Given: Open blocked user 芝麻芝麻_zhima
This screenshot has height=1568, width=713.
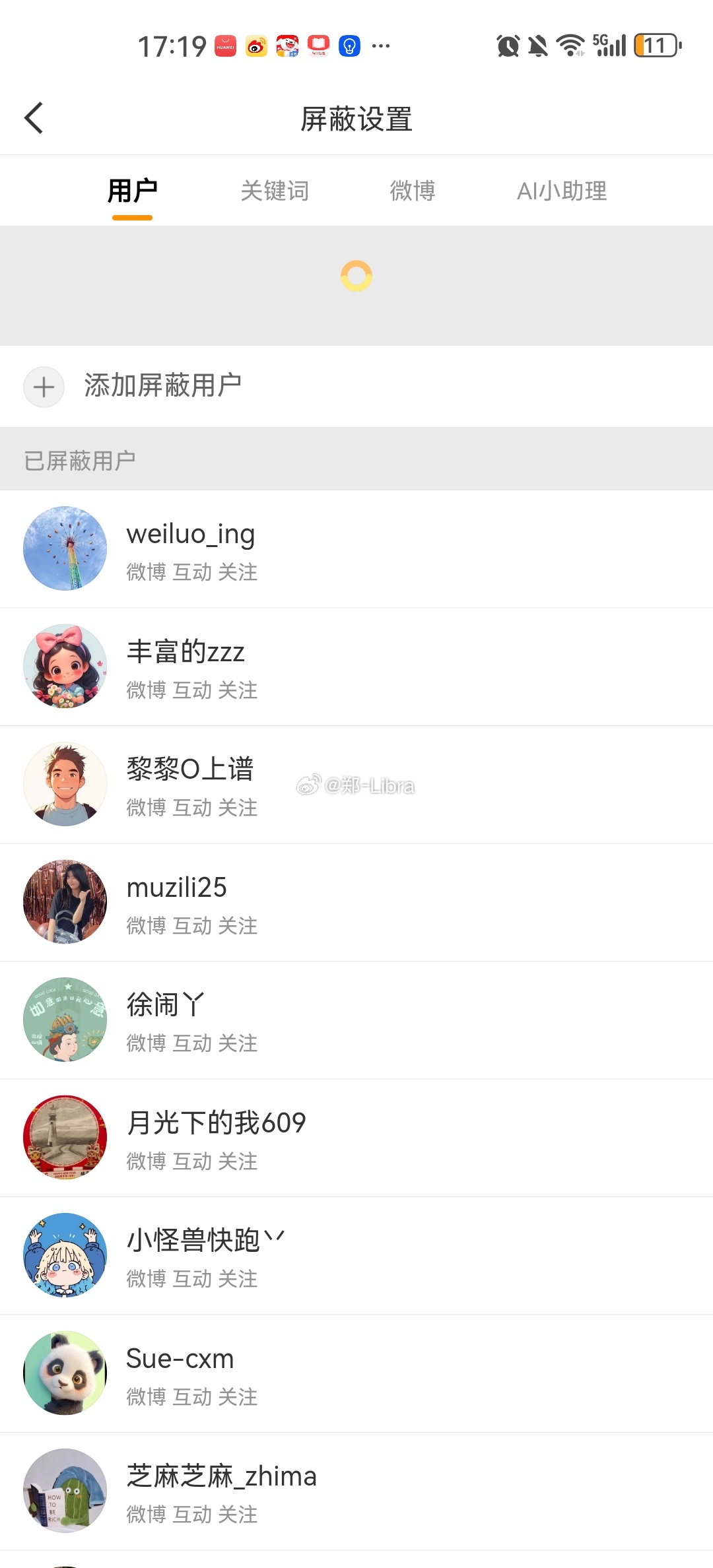Looking at the screenshot, I should [221, 1491].
